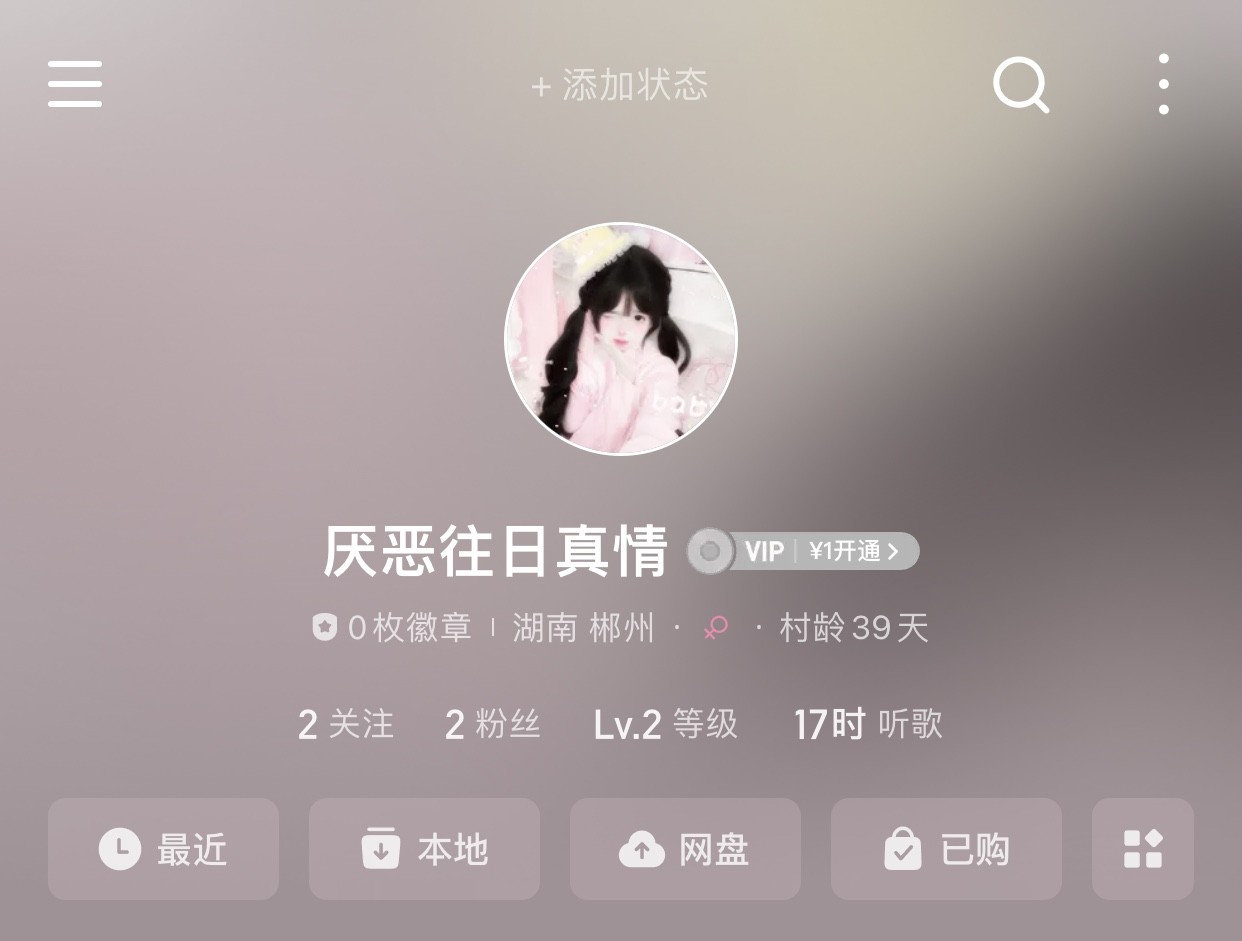This screenshot has height=941, width=1242.
Task: Tap the VIP ¥1开通 badge
Action: click(x=804, y=551)
